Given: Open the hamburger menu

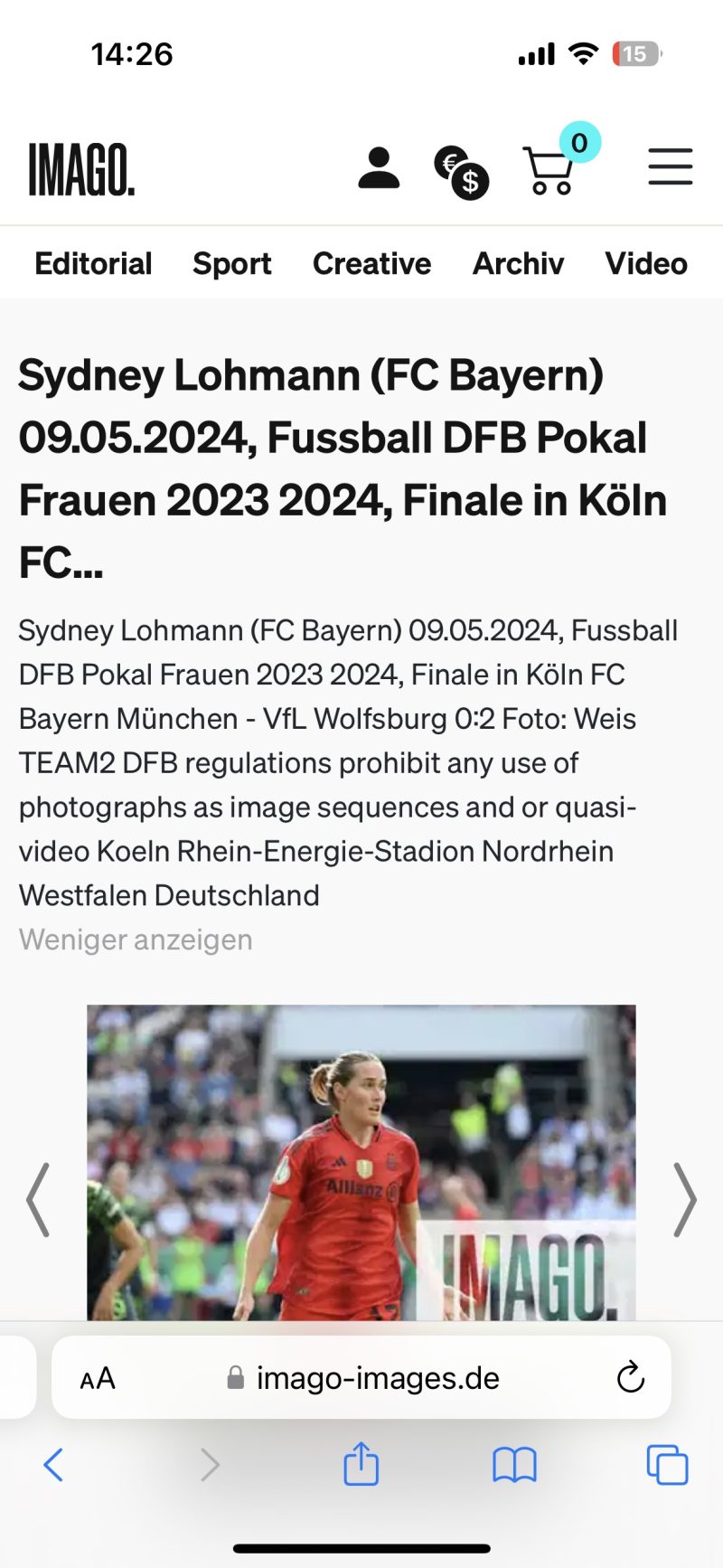Looking at the screenshot, I should pos(670,167).
